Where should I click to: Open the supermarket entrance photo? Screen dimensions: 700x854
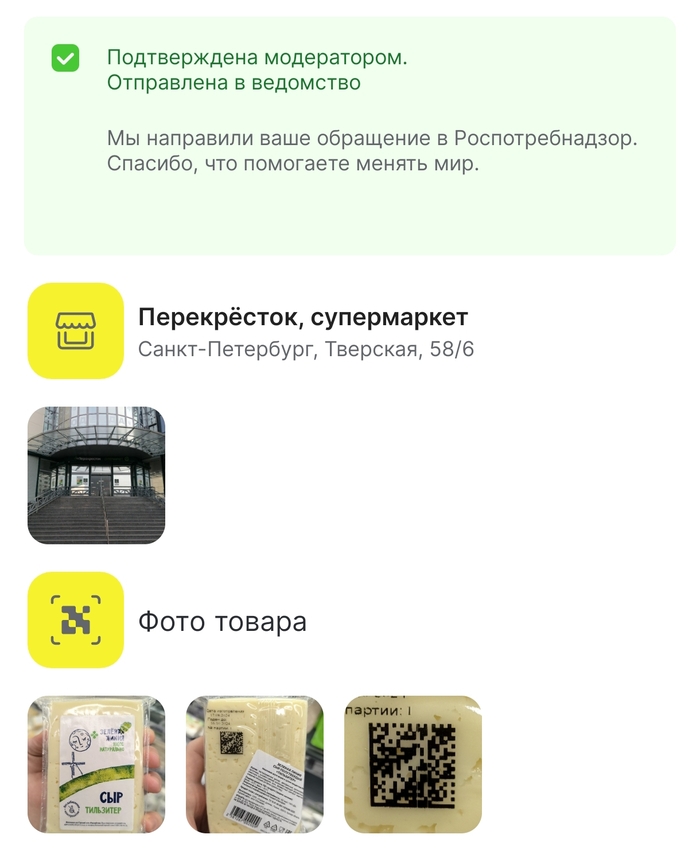point(96,475)
